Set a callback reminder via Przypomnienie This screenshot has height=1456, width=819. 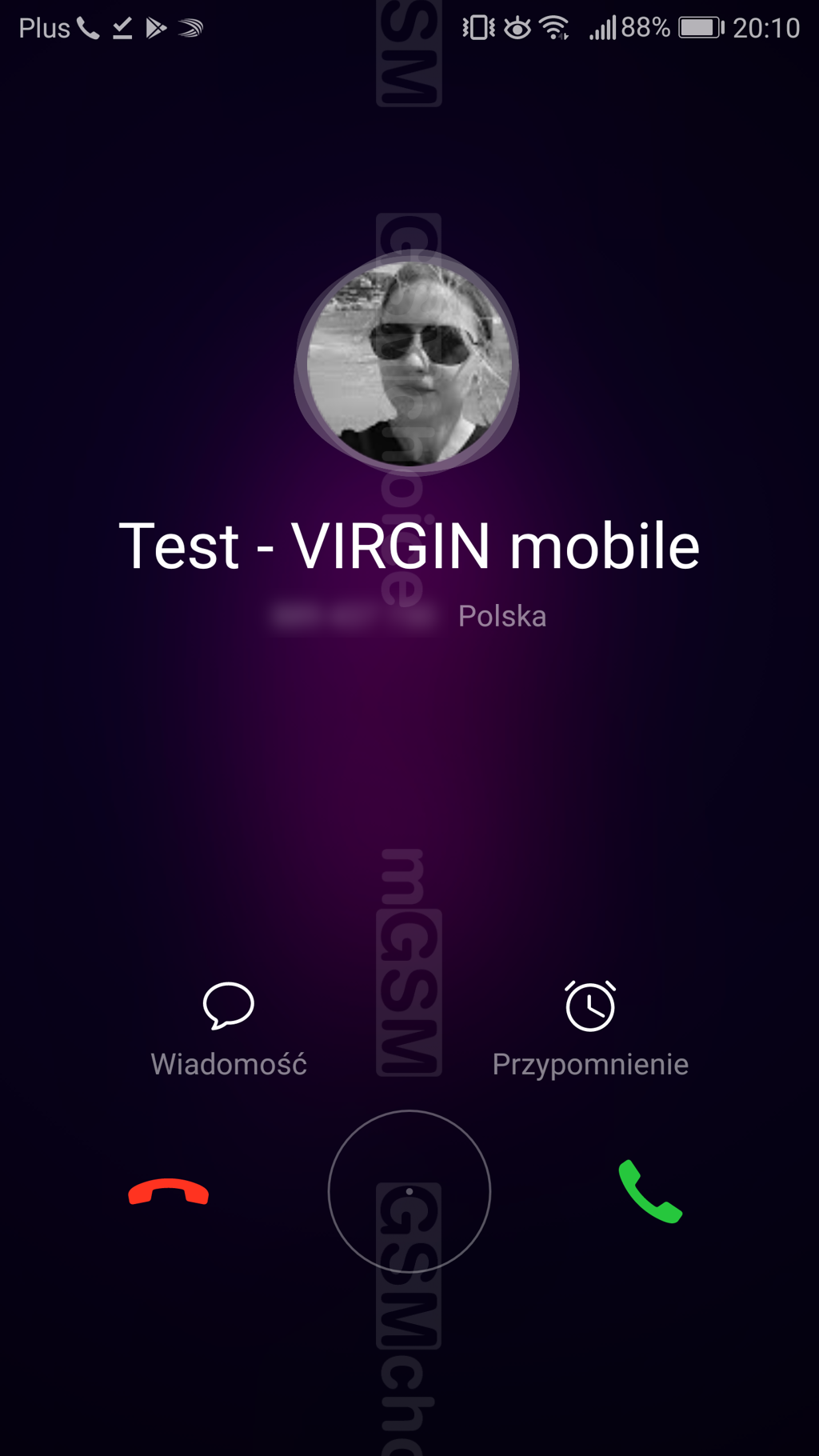[590, 1028]
